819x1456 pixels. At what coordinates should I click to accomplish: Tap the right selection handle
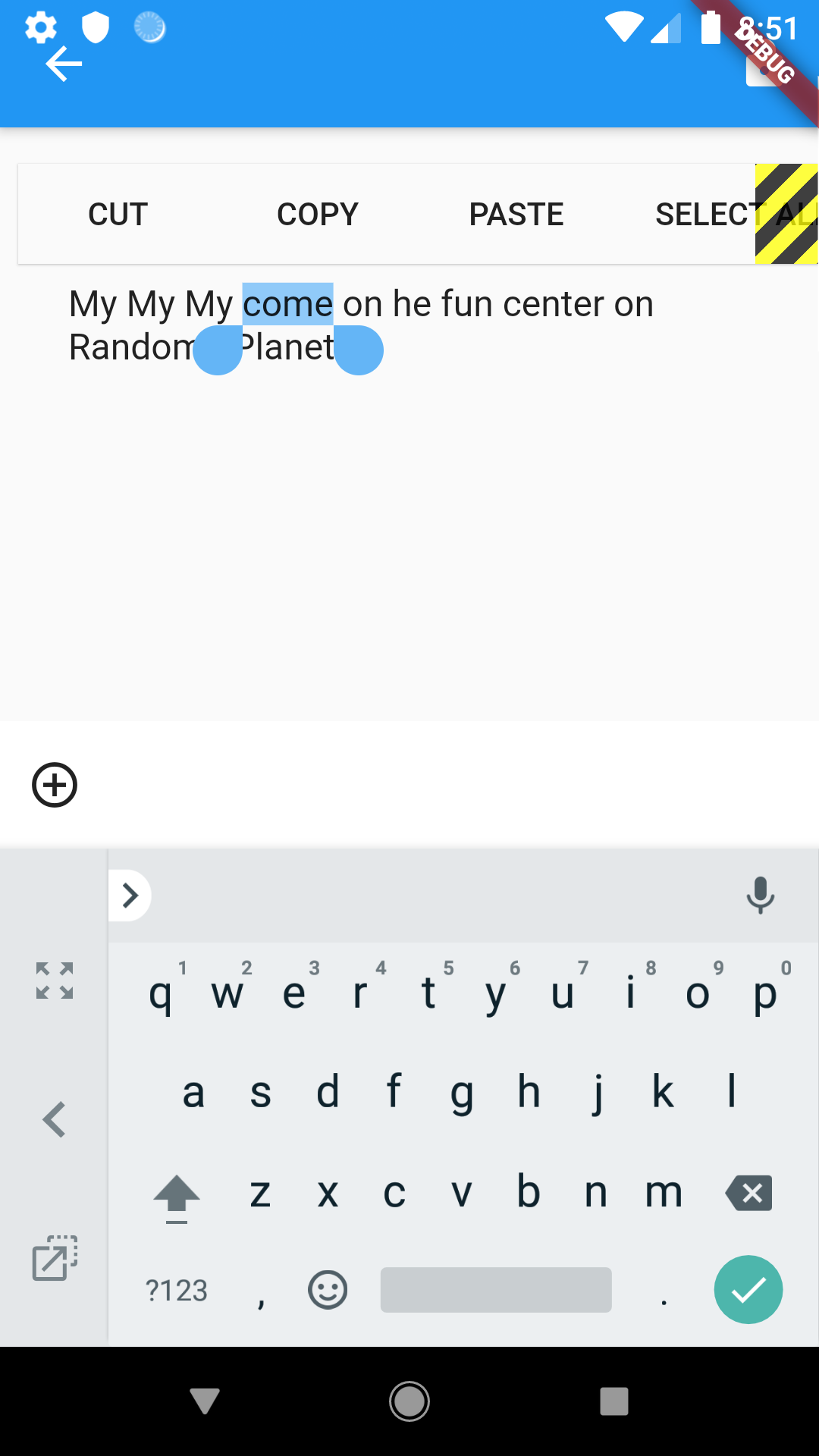(x=358, y=351)
